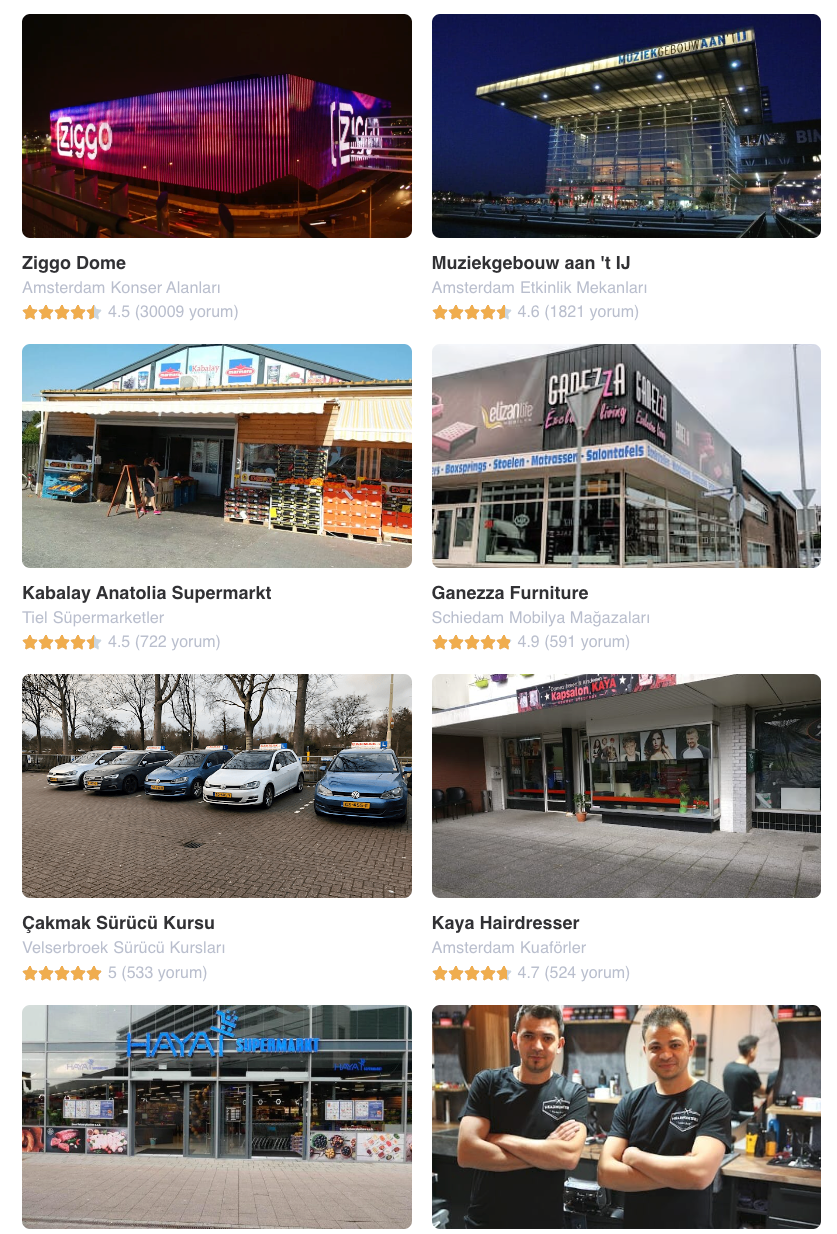Open the barbershop card with two barbers
The image size is (837, 1234).
[626, 1116]
